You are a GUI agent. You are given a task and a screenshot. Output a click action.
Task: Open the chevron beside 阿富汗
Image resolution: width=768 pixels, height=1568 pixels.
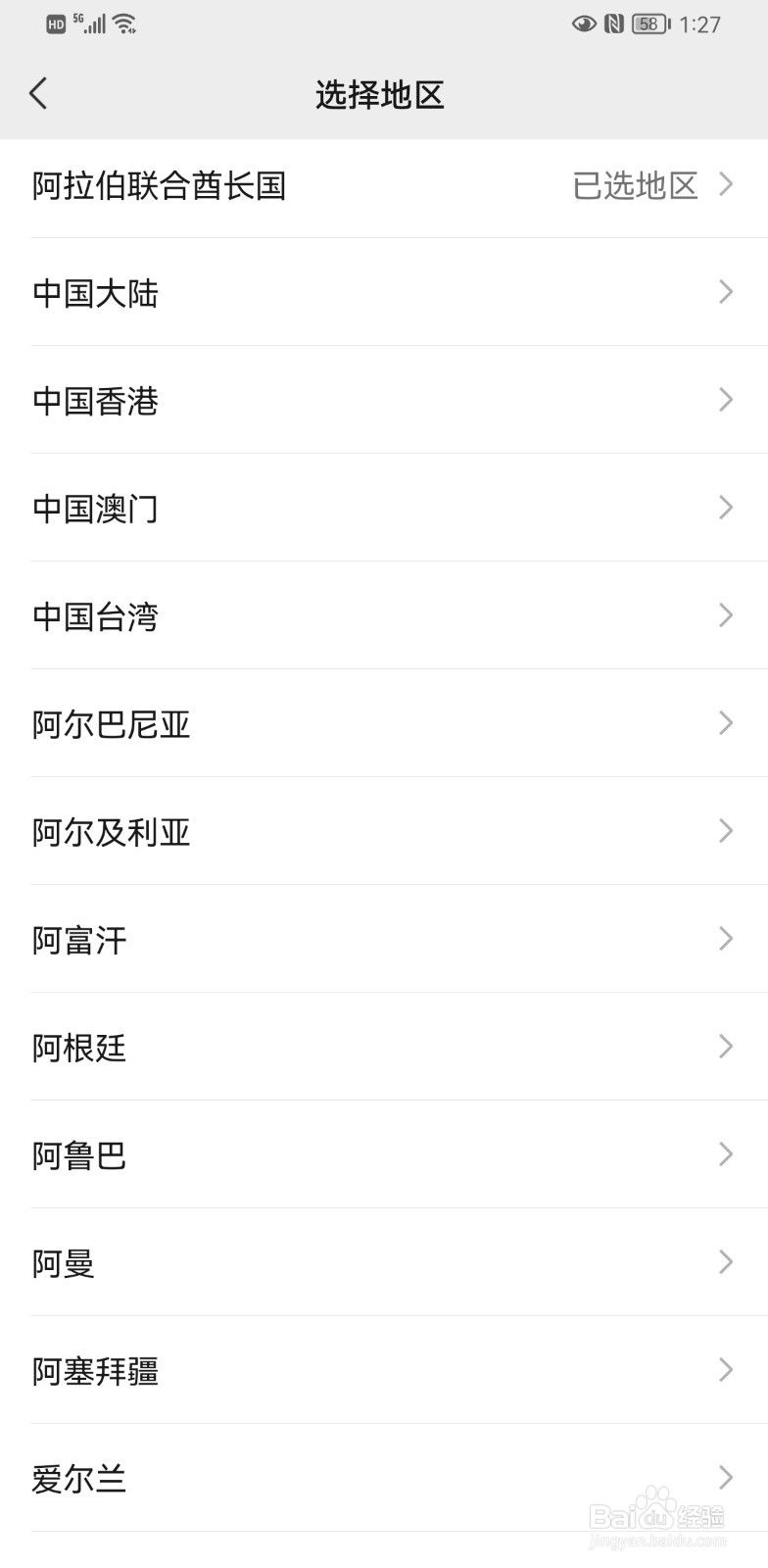(725, 939)
